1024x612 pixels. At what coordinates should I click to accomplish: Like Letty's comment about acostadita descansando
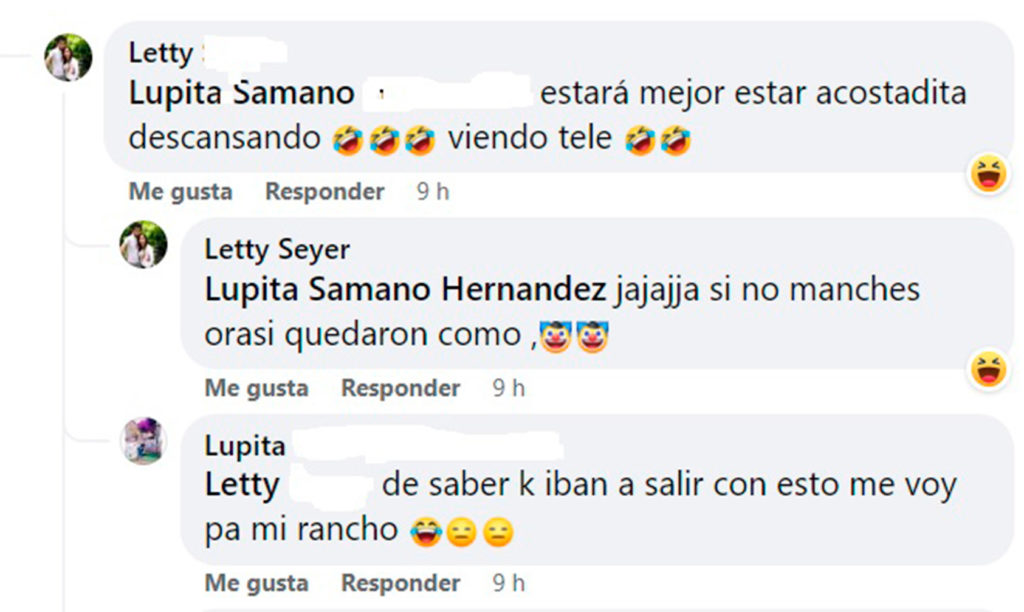click(x=180, y=192)
